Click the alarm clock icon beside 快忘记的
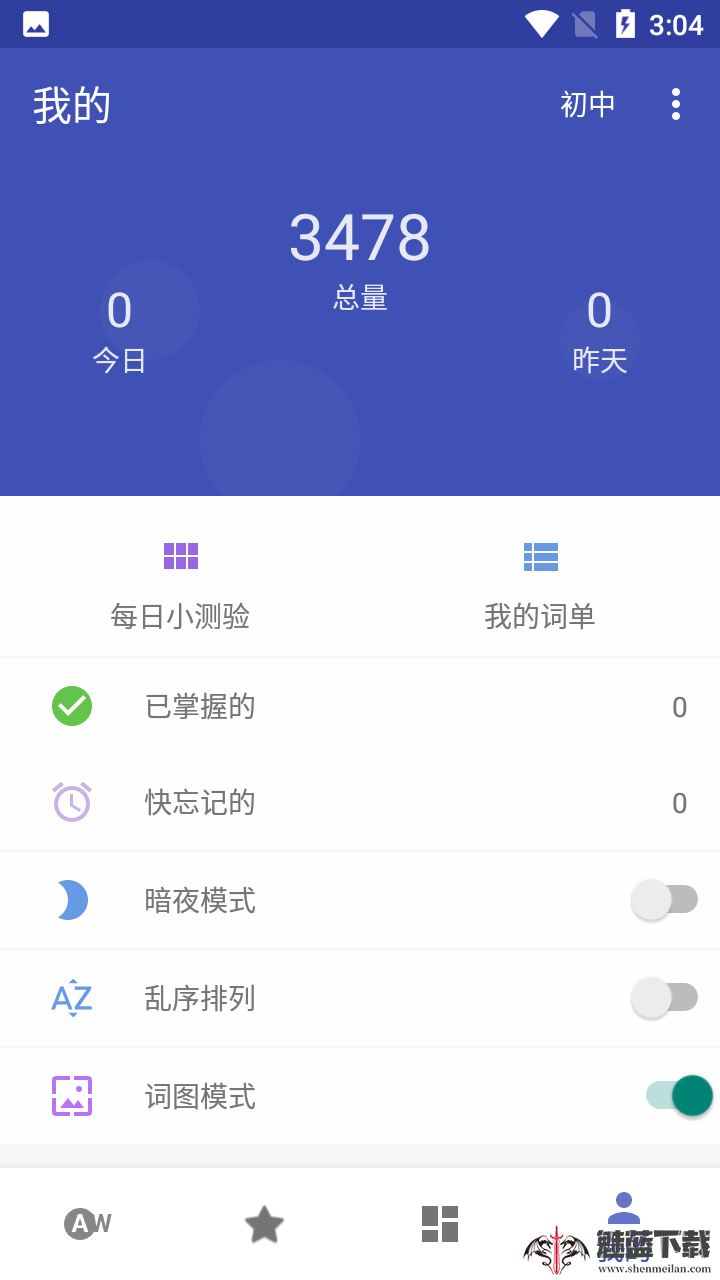Image resolution: width=720 pixels, height=1280 pixels. click(x=71, y=802)
